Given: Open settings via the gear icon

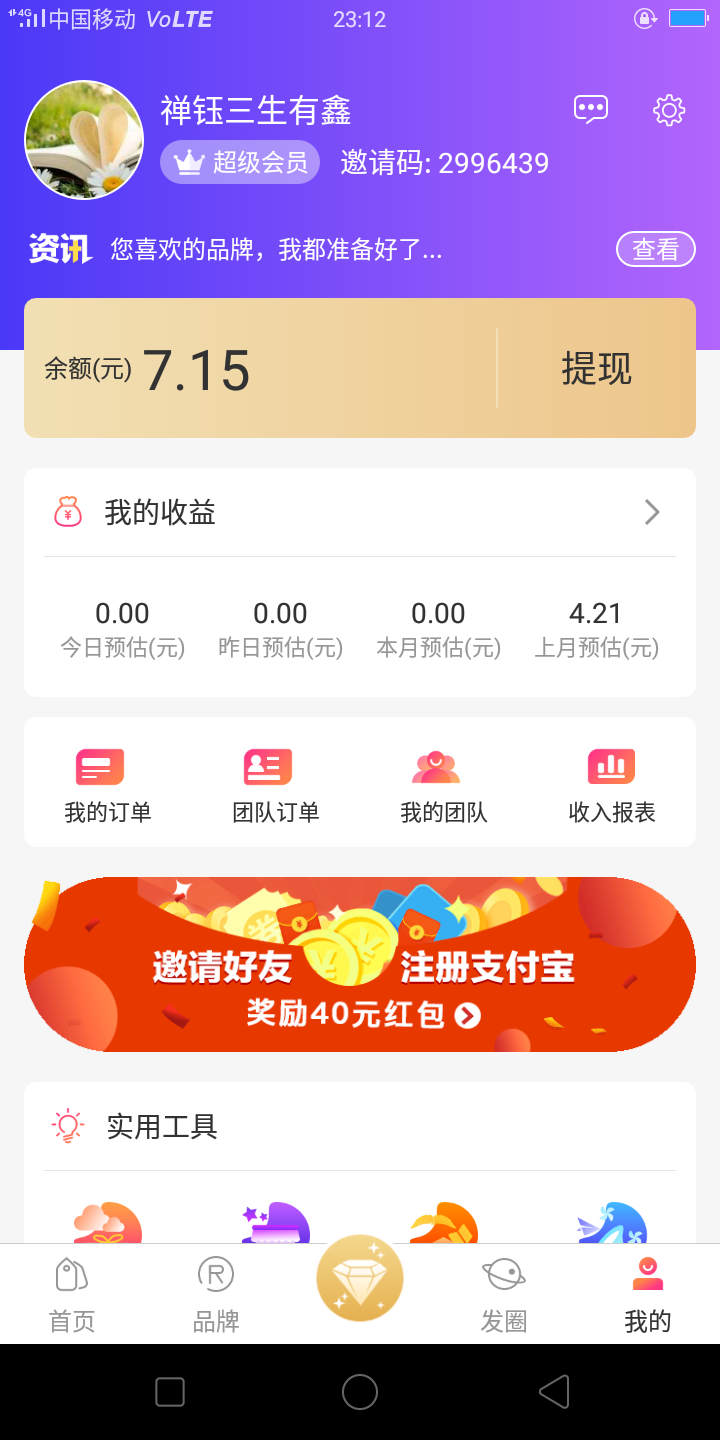Looking at the screenshot, I should [x=668, y=110].
